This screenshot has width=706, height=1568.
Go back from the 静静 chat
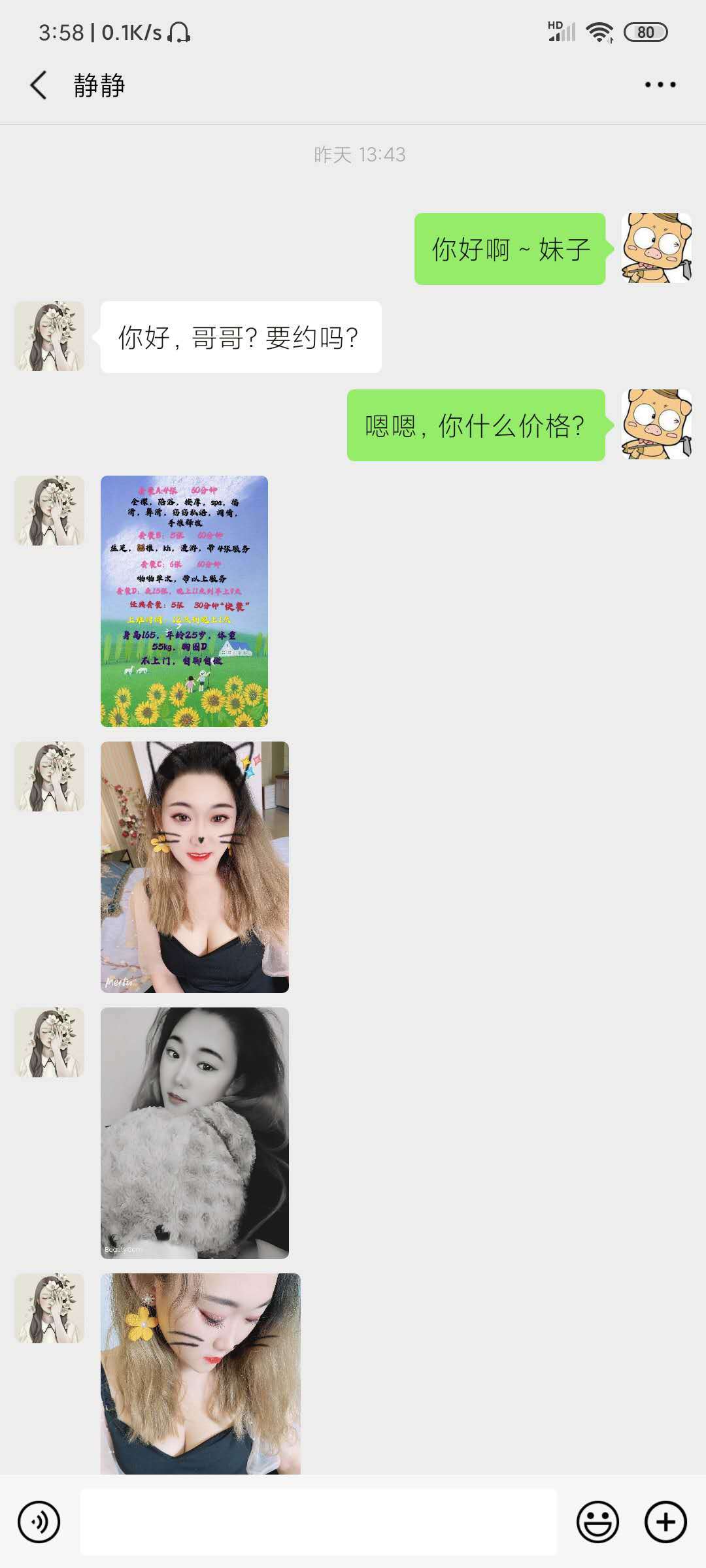point(39,85)
